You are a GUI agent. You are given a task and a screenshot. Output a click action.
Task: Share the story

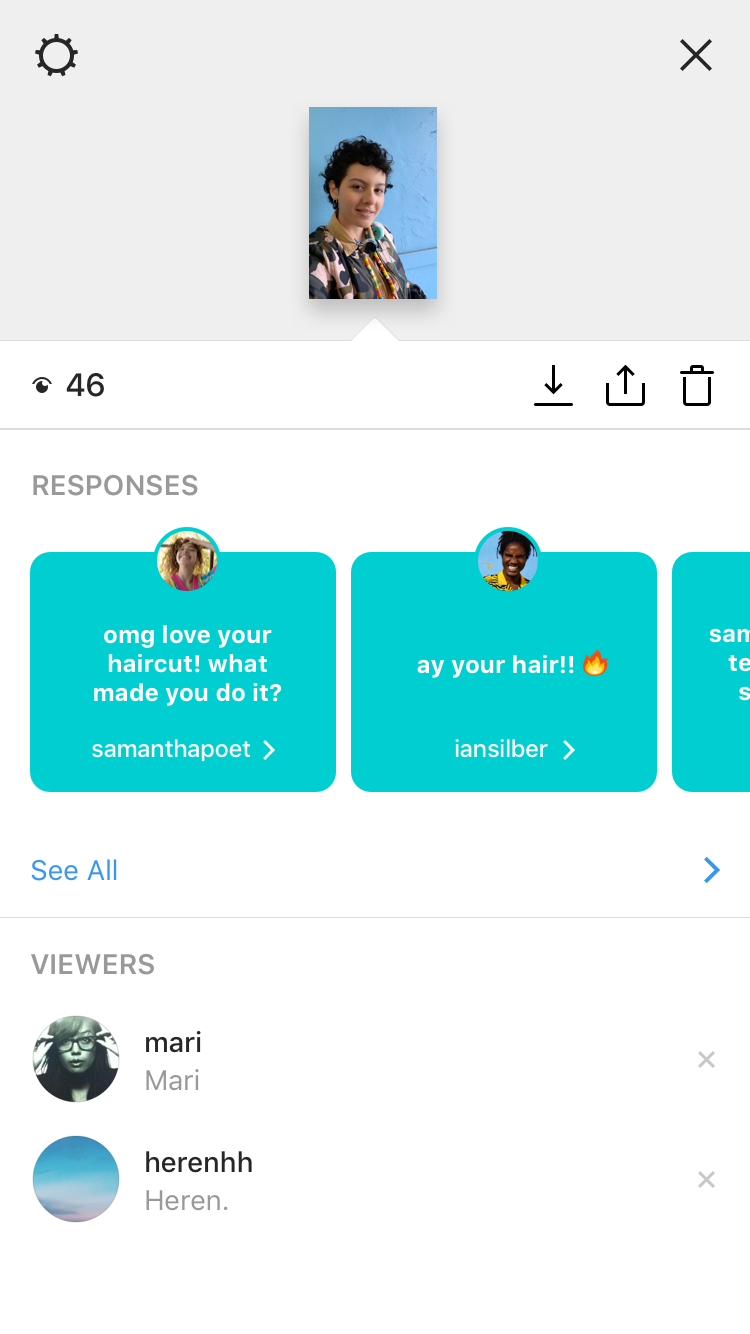tap(625, 385)
